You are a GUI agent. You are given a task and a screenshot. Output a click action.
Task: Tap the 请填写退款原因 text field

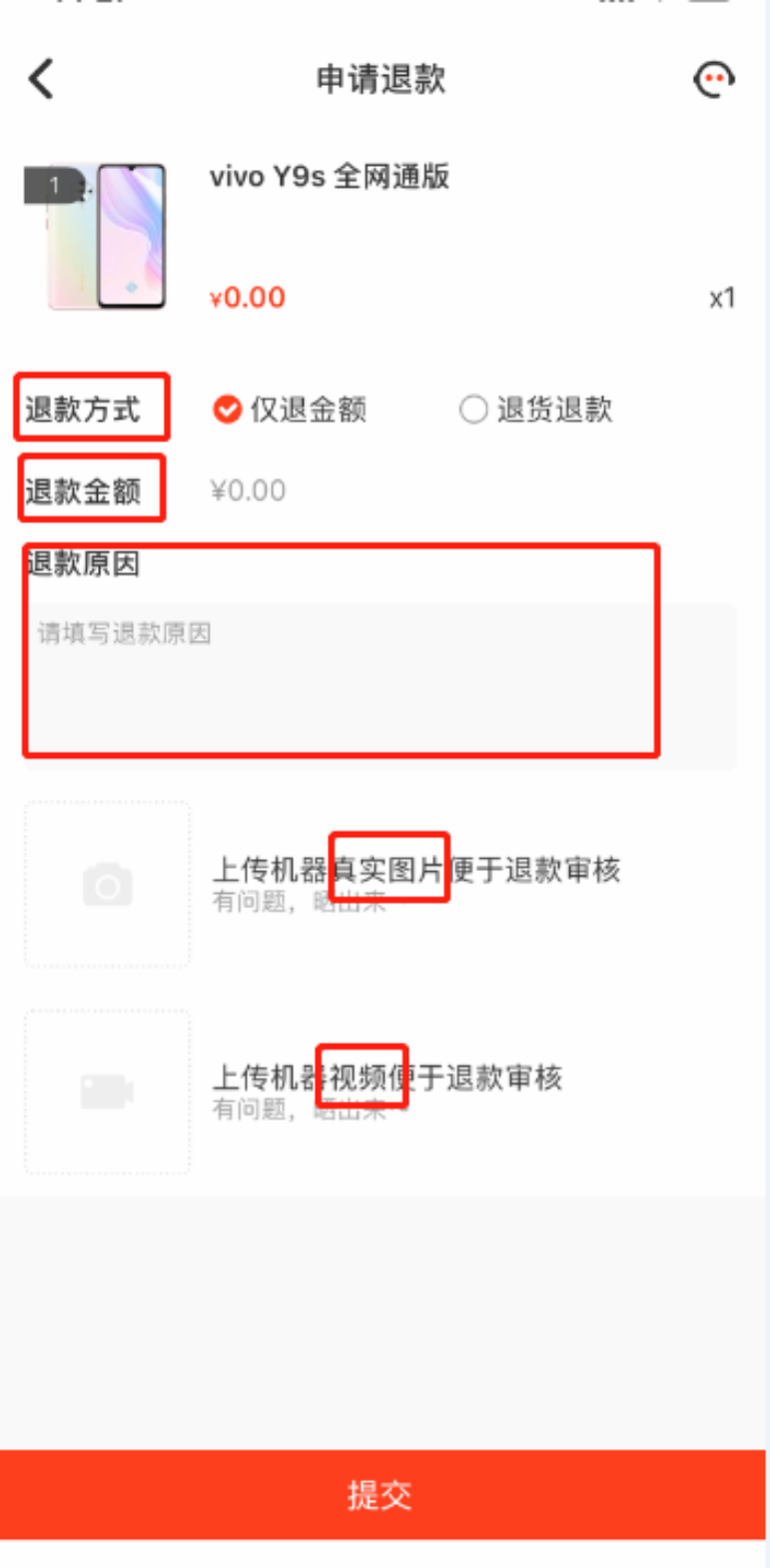(x=382, y=685)
